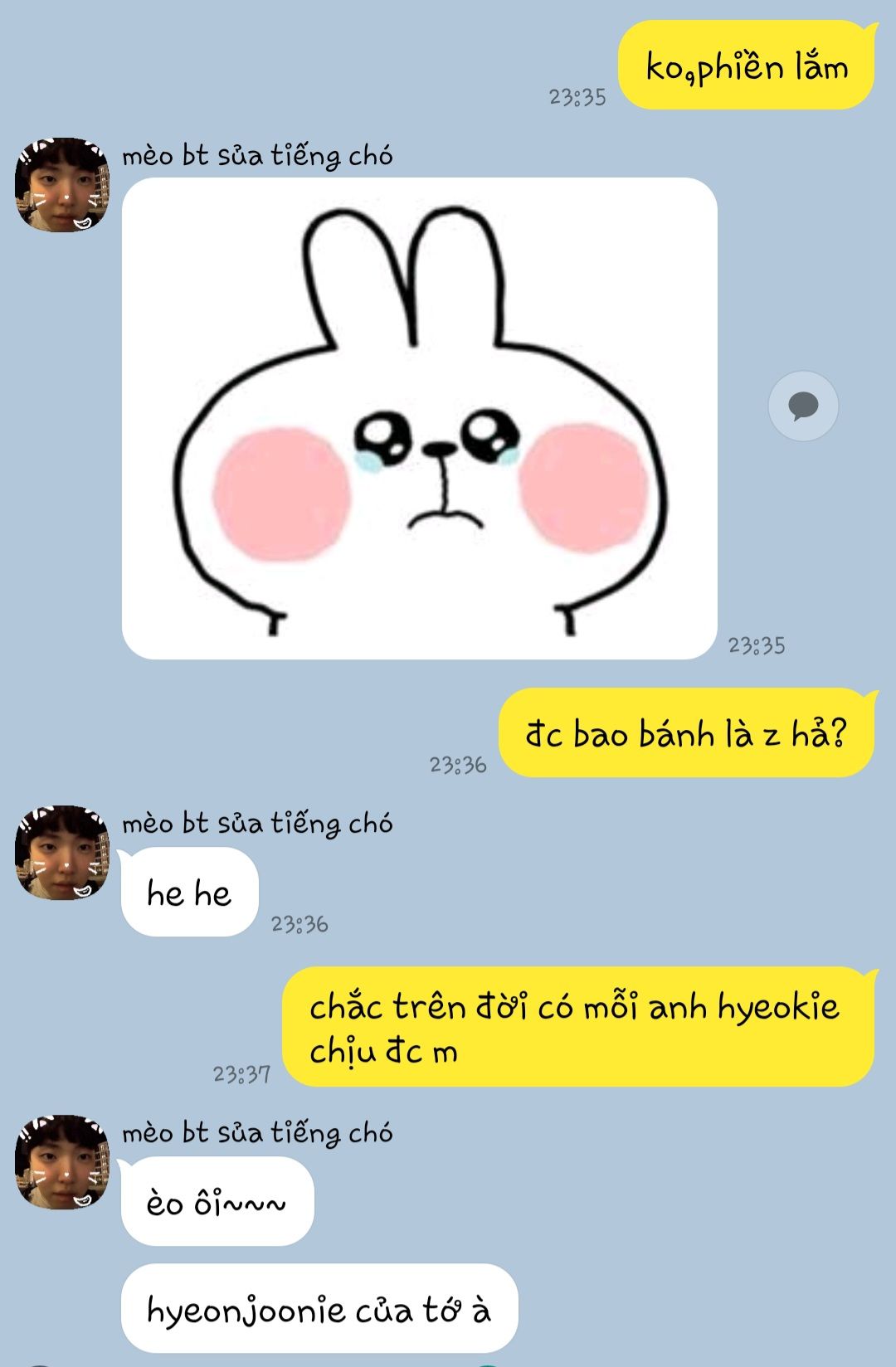Viewport: 896px width, 1367px height.
Task: Open sender's profile photo next to "he he"
Action: pyautogui.click(x=62, y=853)
